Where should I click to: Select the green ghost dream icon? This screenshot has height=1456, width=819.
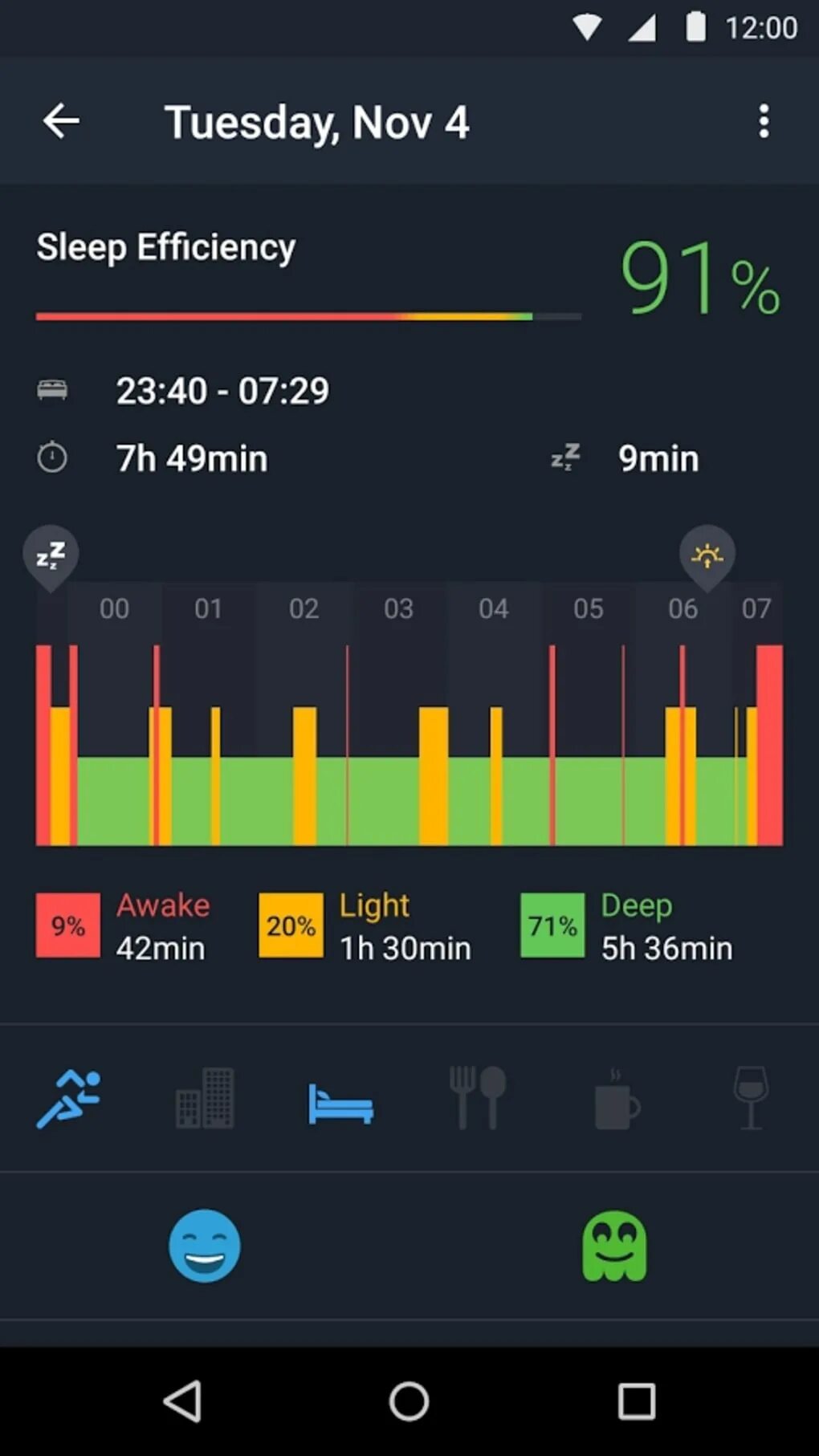[x=614, y=1246]
